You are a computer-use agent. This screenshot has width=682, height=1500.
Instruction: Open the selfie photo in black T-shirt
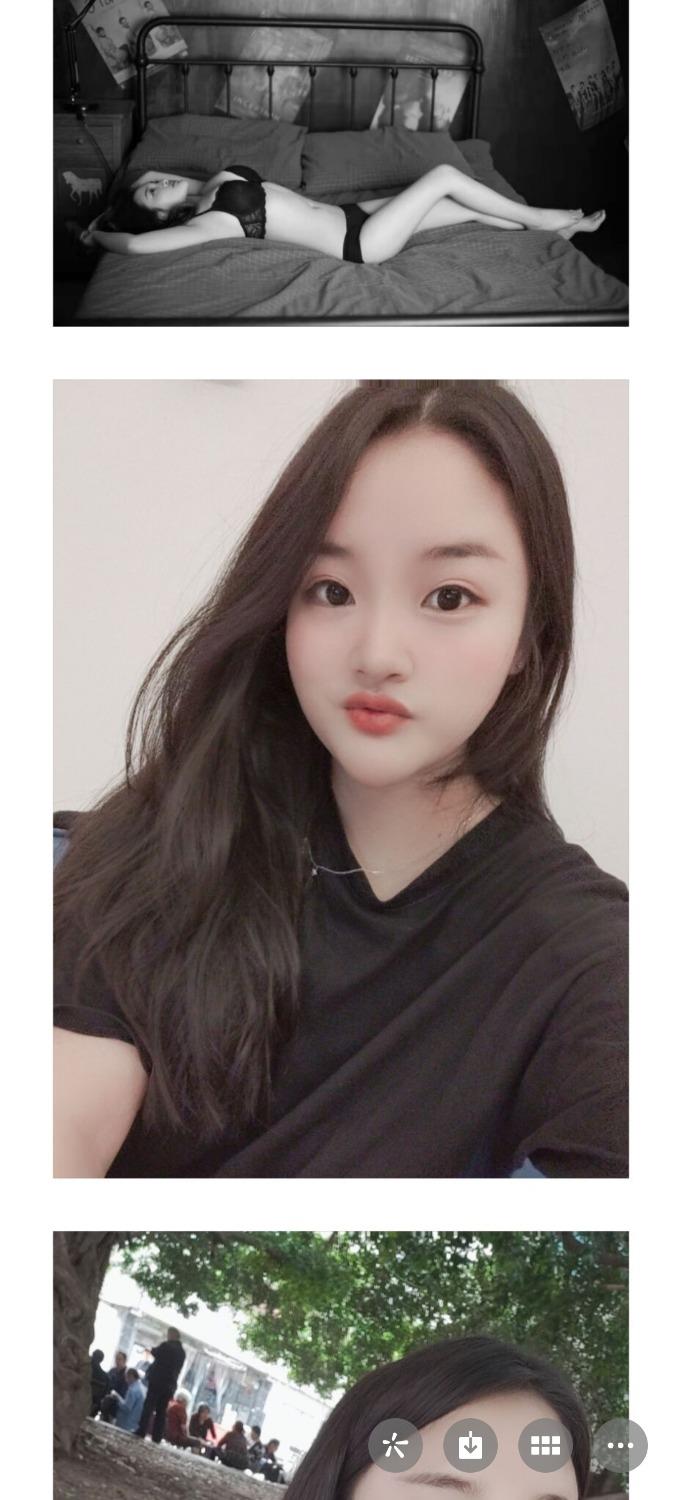click(x=340, y=778)
